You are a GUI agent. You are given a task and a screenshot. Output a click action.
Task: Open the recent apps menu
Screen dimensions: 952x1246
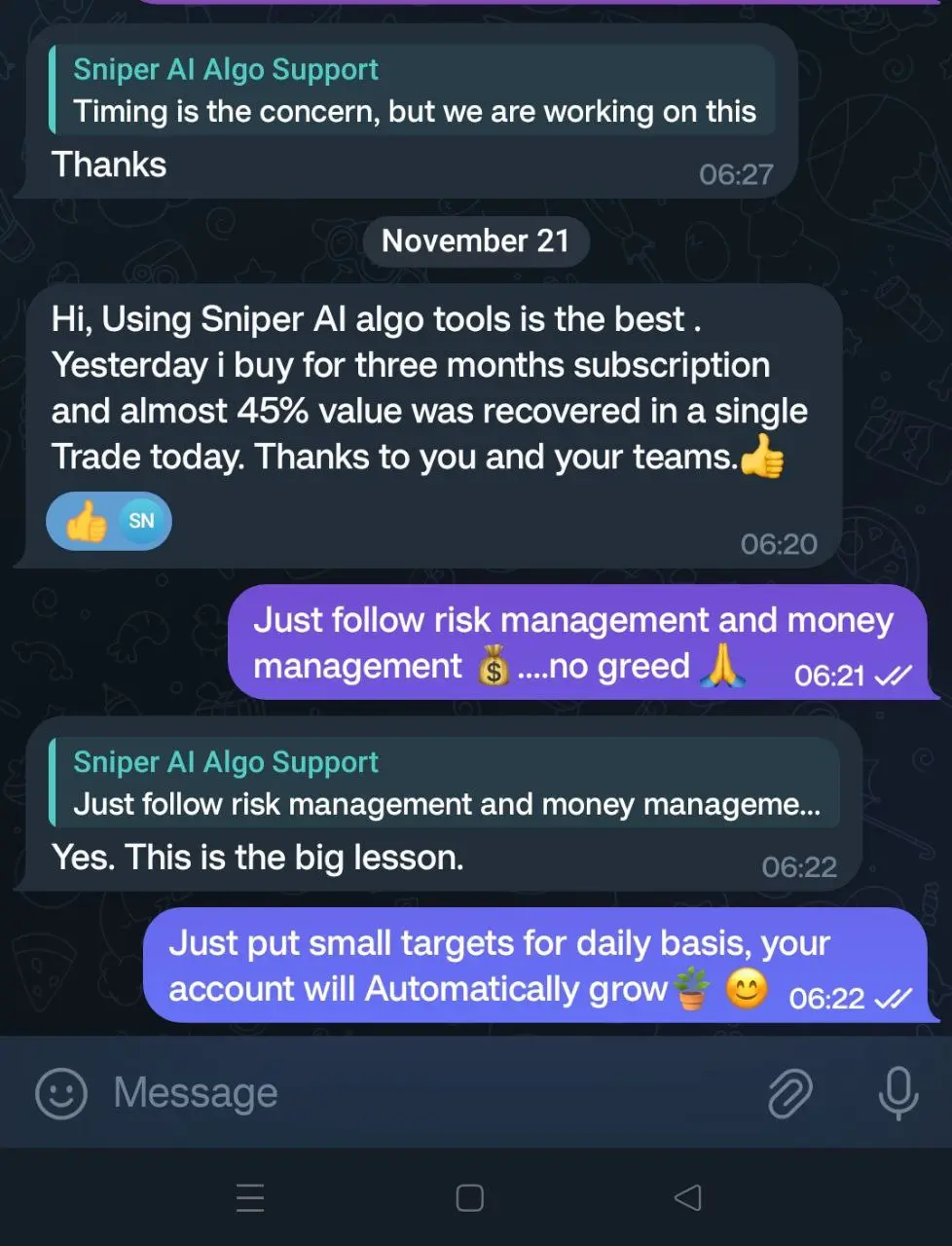pos(250,1197)
